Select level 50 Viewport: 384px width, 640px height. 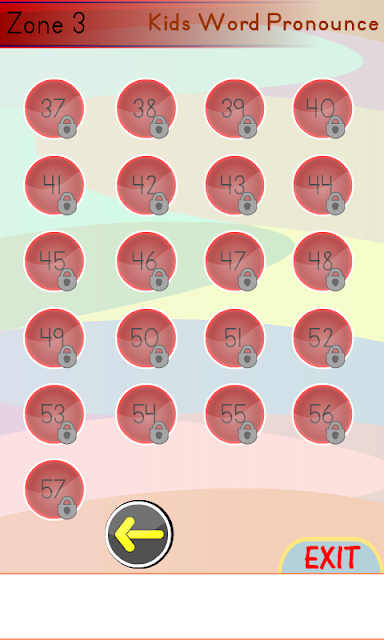(x=146, y=338)
